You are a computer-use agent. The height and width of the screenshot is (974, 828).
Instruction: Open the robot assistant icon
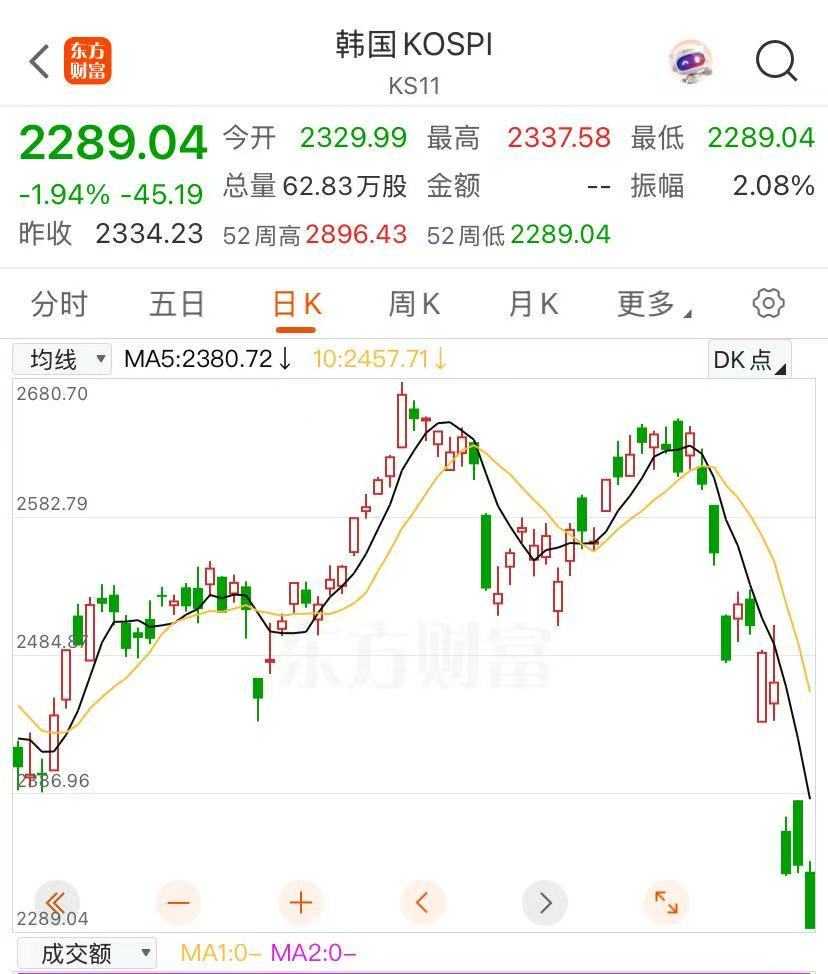(691, 62)
